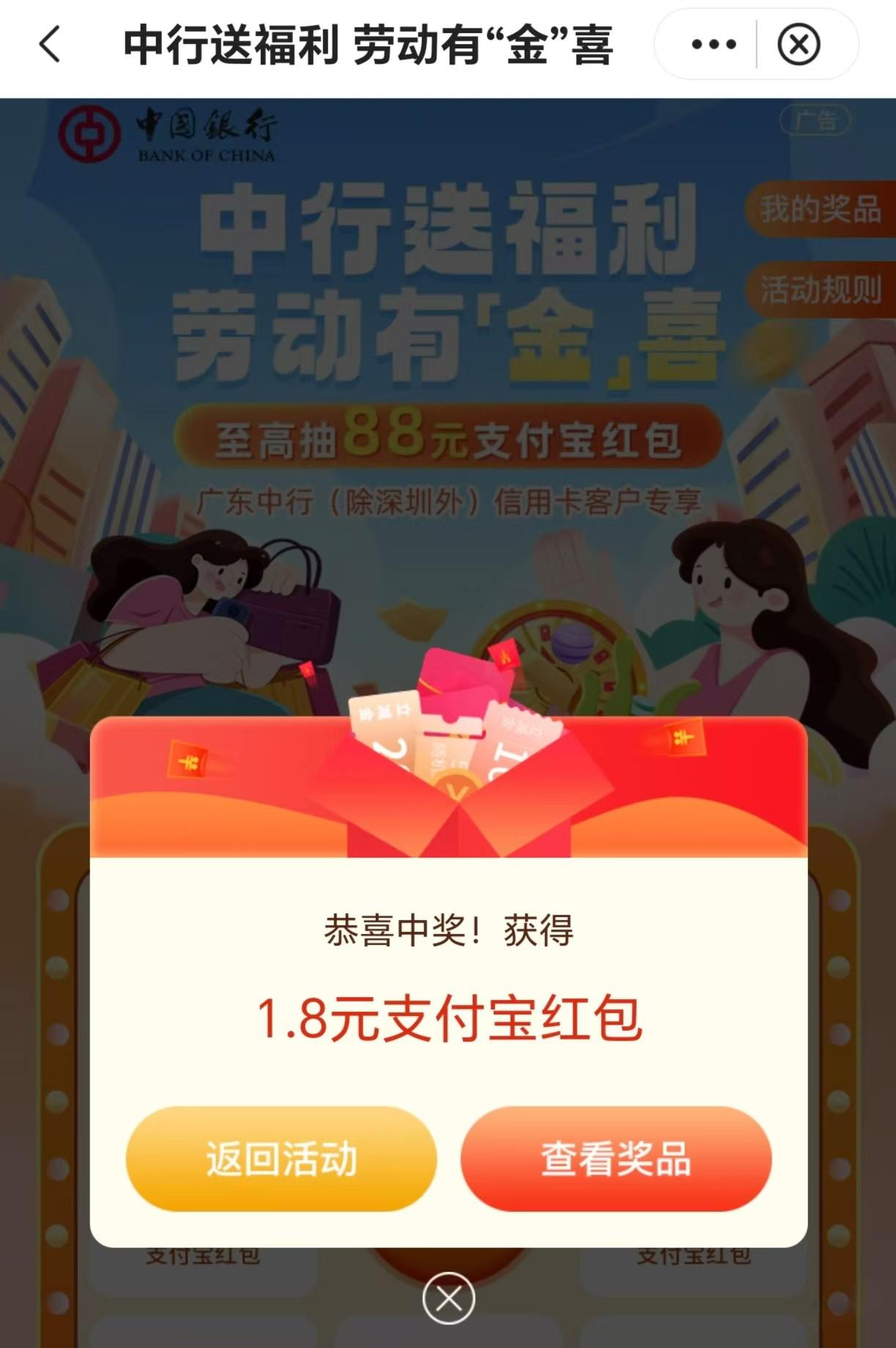This screenshot has height=1348, width=896.
Task: Open 我的奖品 side tab
Action: (820, 210)
